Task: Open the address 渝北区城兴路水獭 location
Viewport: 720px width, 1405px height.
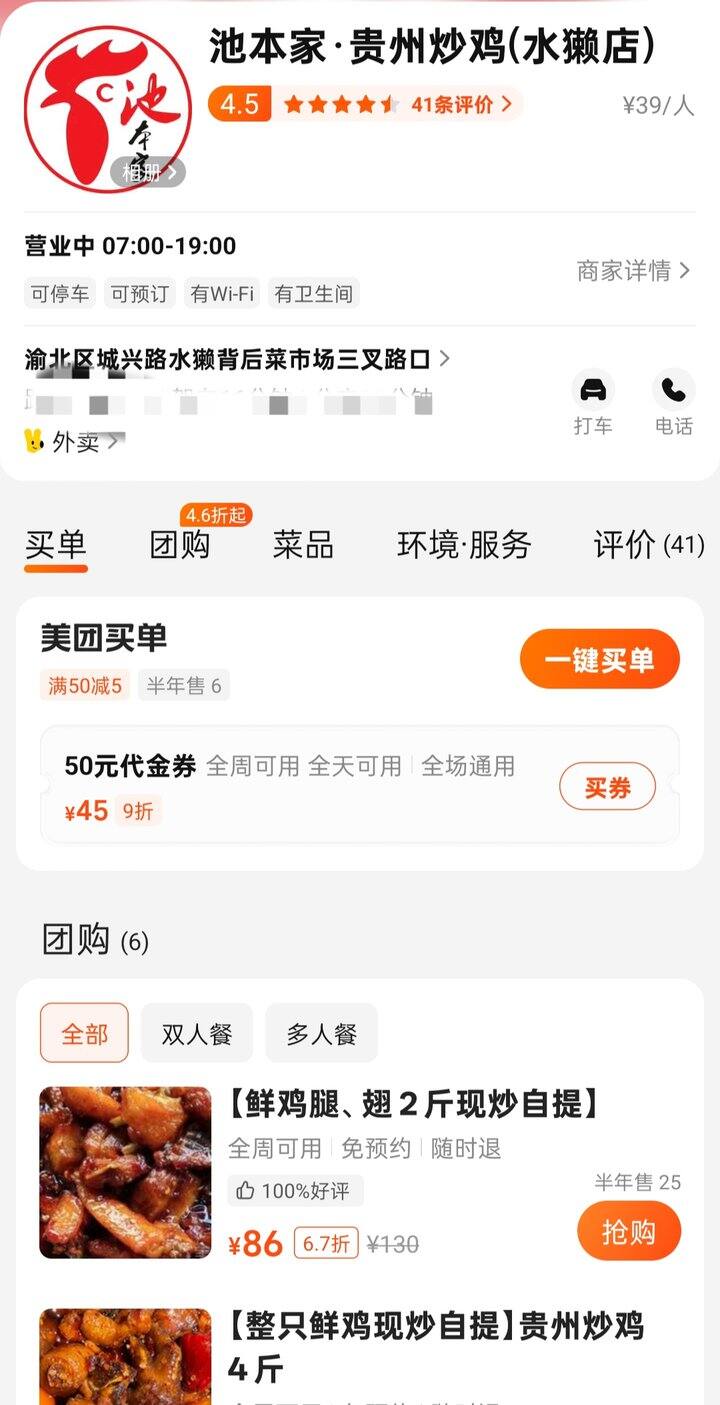Action: (x=237, y=359)
